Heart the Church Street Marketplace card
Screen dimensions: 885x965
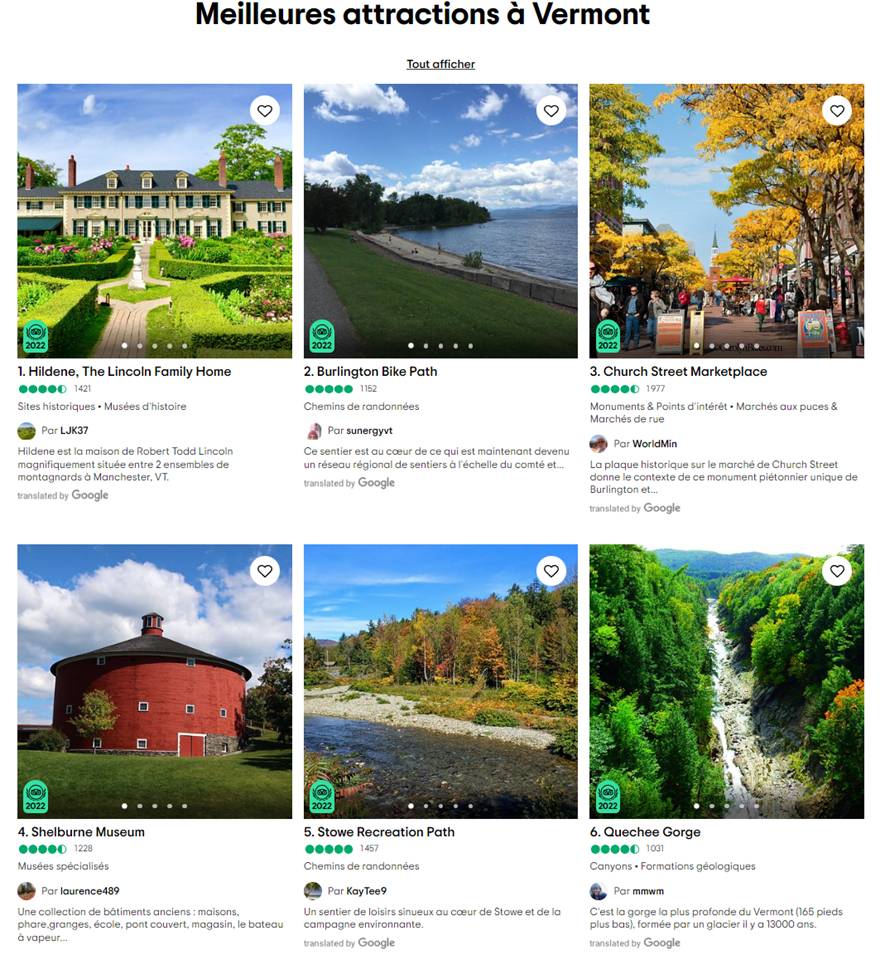tap(837, 111)
